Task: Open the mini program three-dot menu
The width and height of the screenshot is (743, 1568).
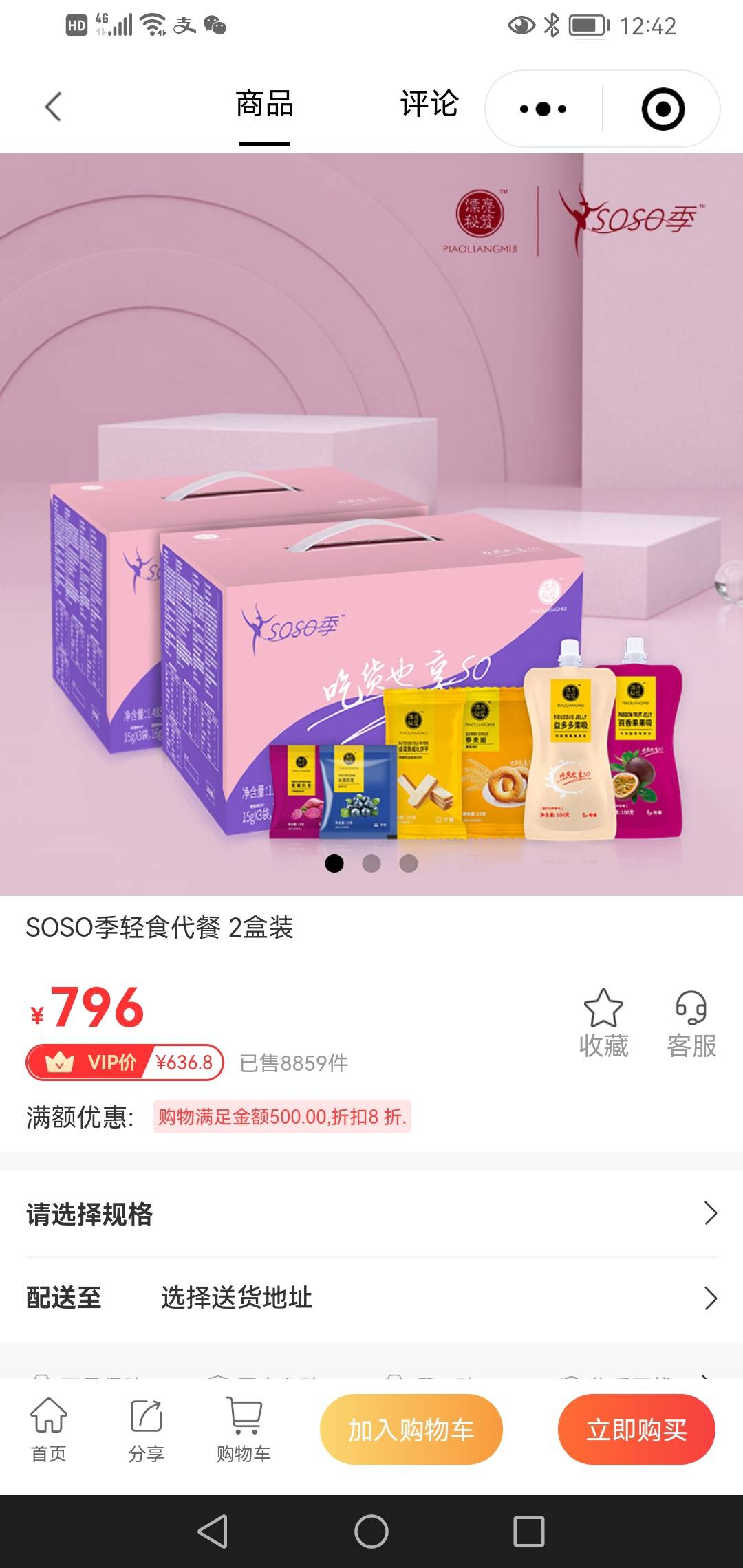Action: (x=543, y=109)
